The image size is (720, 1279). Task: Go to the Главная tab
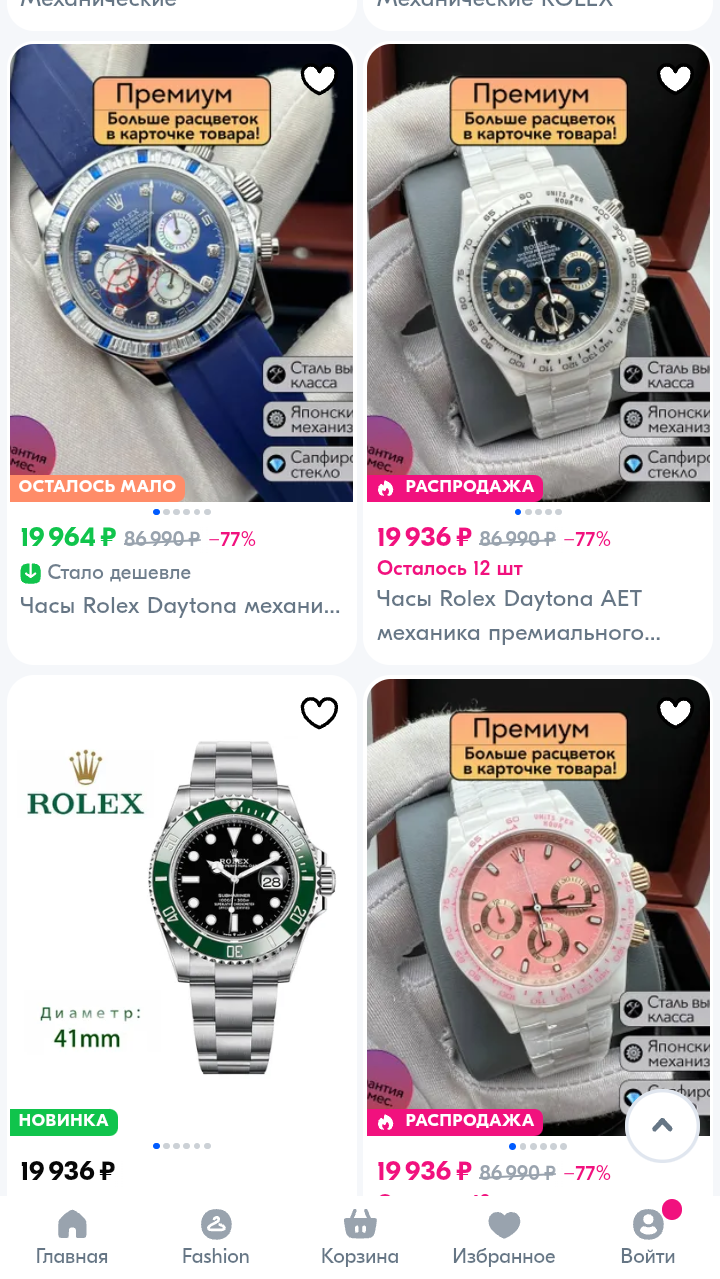(72, 1237)
